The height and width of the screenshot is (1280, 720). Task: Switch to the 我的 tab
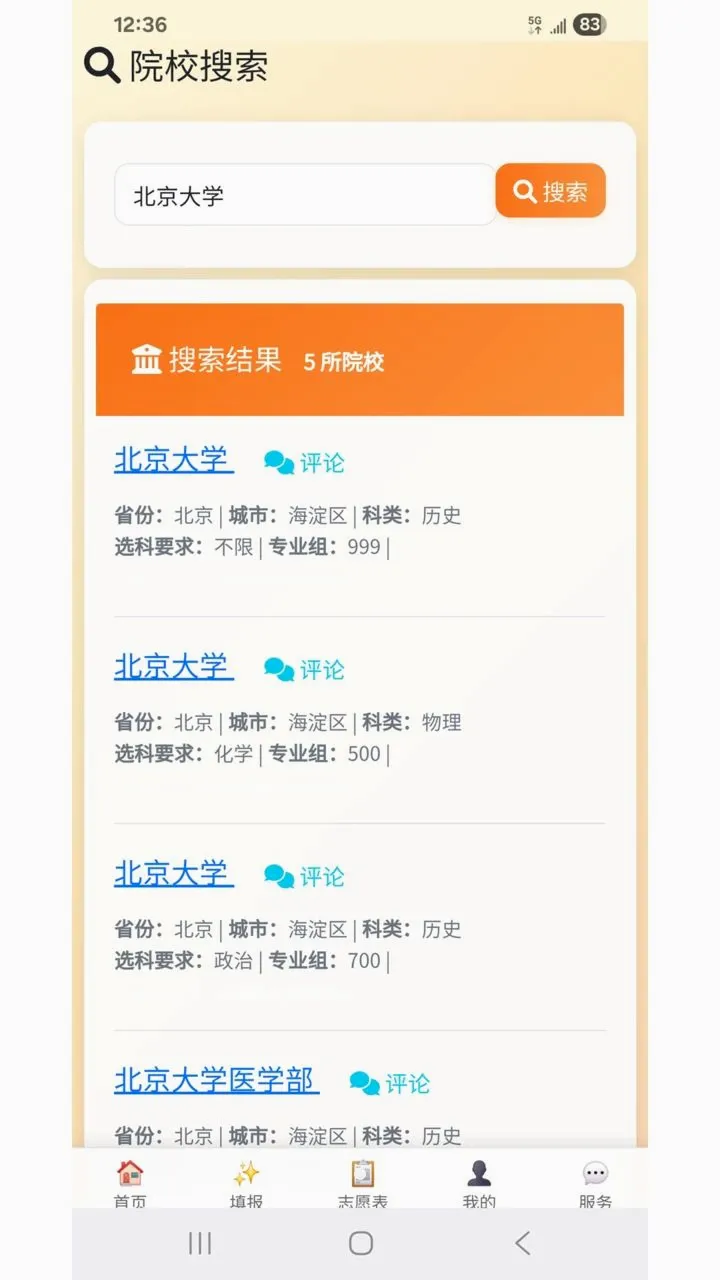pos(479,1184)
